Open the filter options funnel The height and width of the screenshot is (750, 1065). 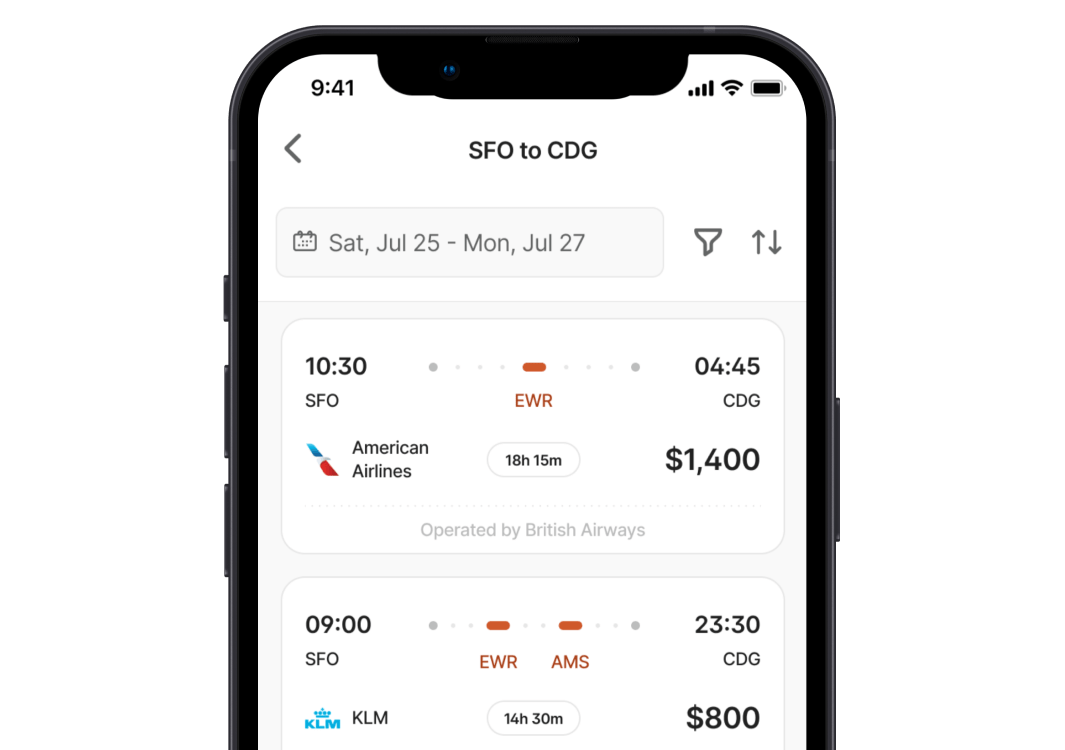pos(708,242)
